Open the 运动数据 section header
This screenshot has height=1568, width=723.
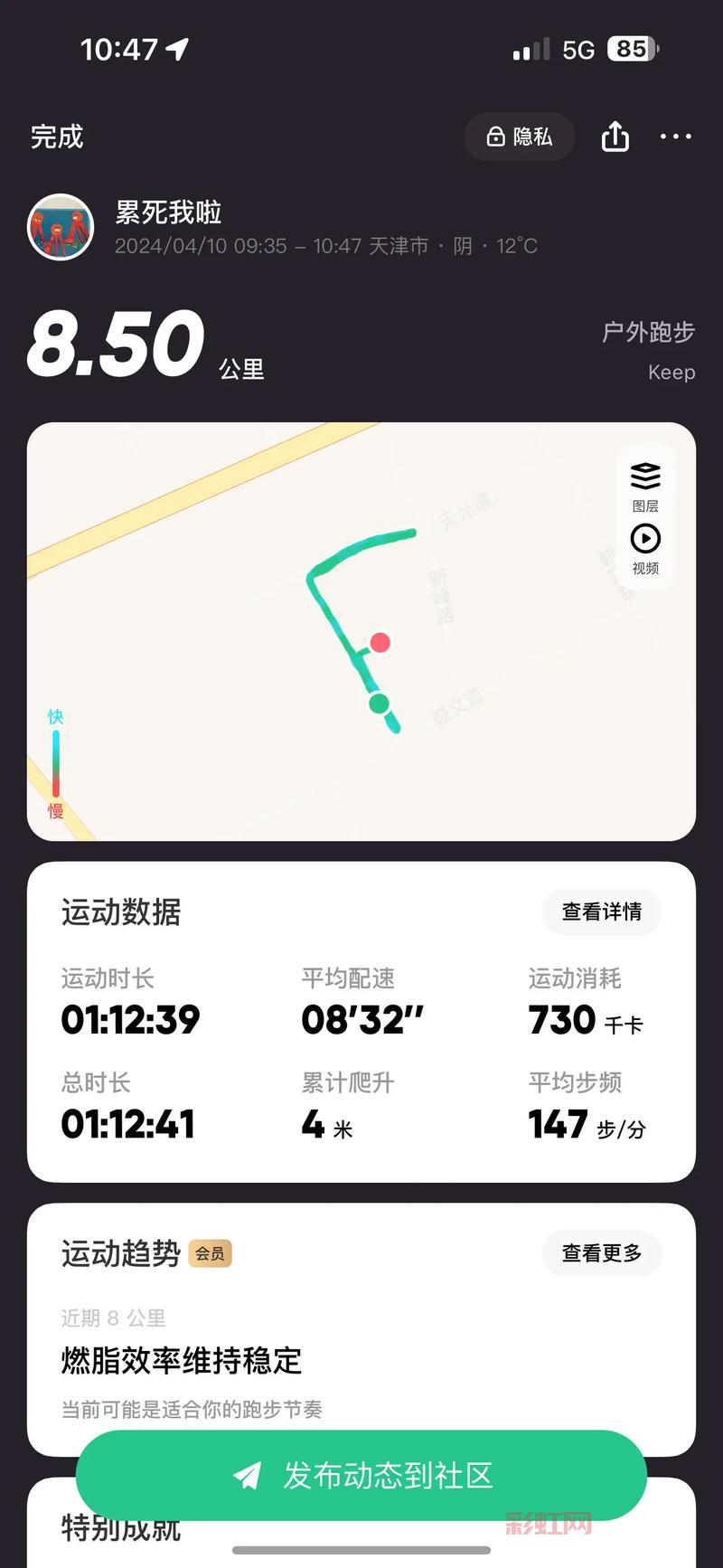coord(120,912)
